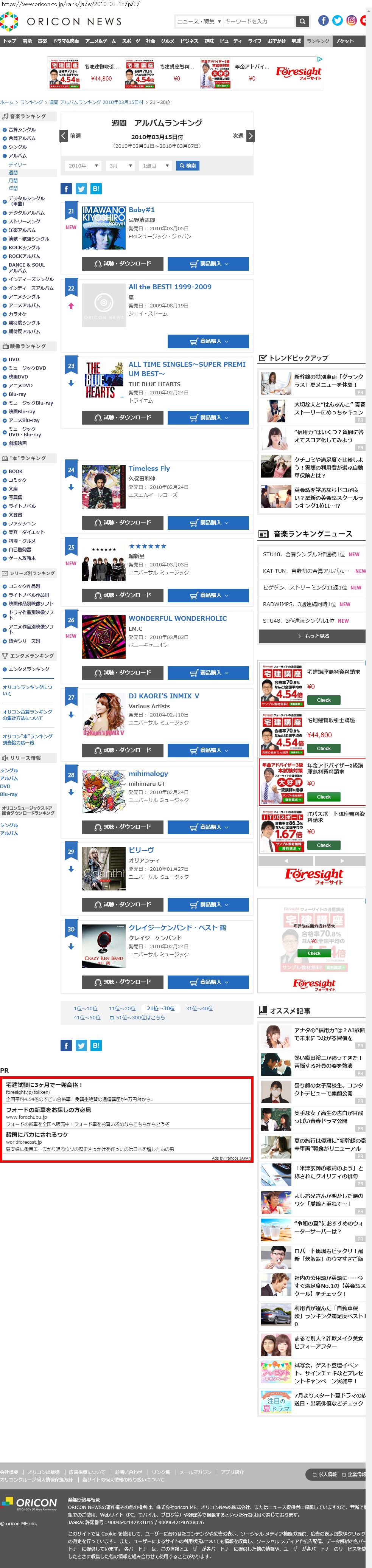The image size is (372, 1568).
Task: Open the 2010年 year dropdown
Action: click(x=83, y=166)
